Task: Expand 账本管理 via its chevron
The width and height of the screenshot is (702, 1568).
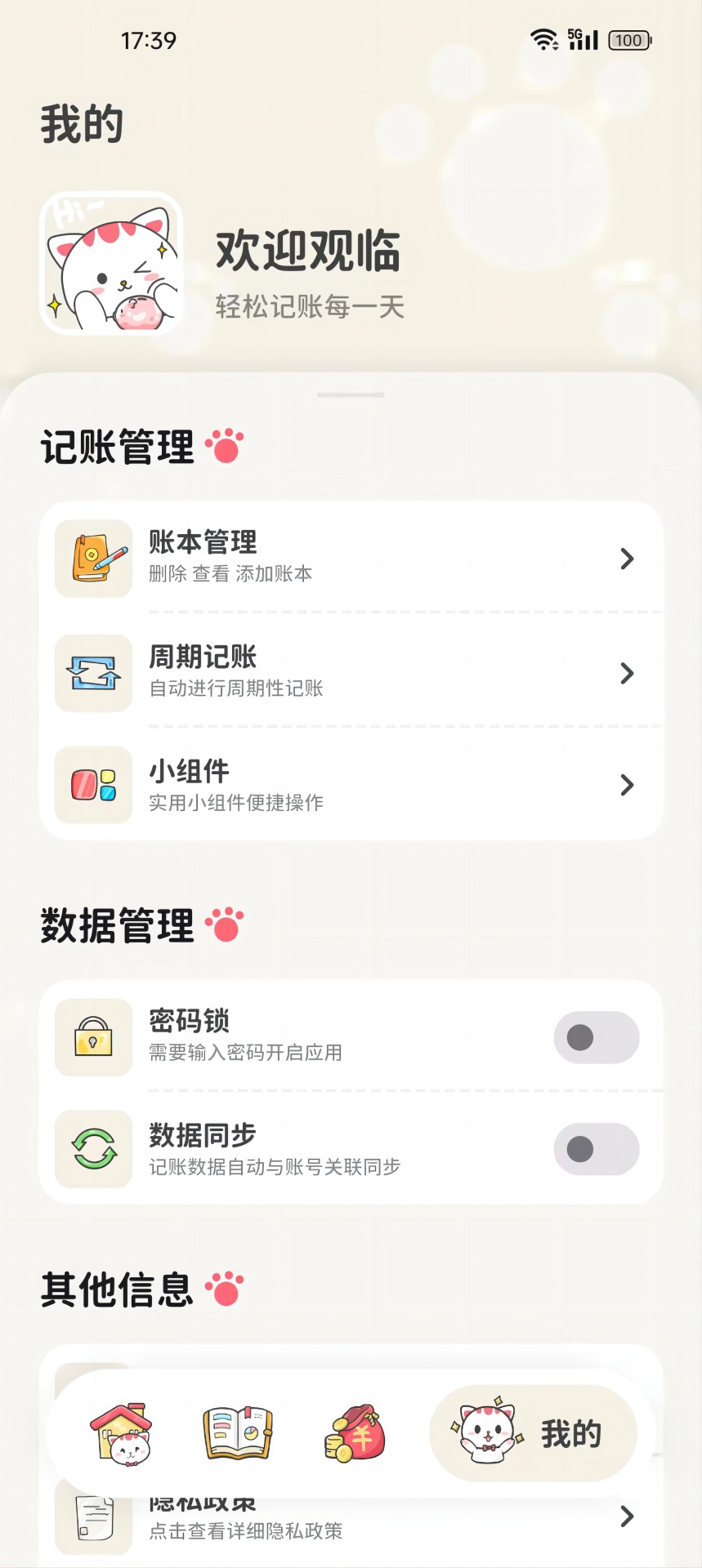Action: click(628, 559)
